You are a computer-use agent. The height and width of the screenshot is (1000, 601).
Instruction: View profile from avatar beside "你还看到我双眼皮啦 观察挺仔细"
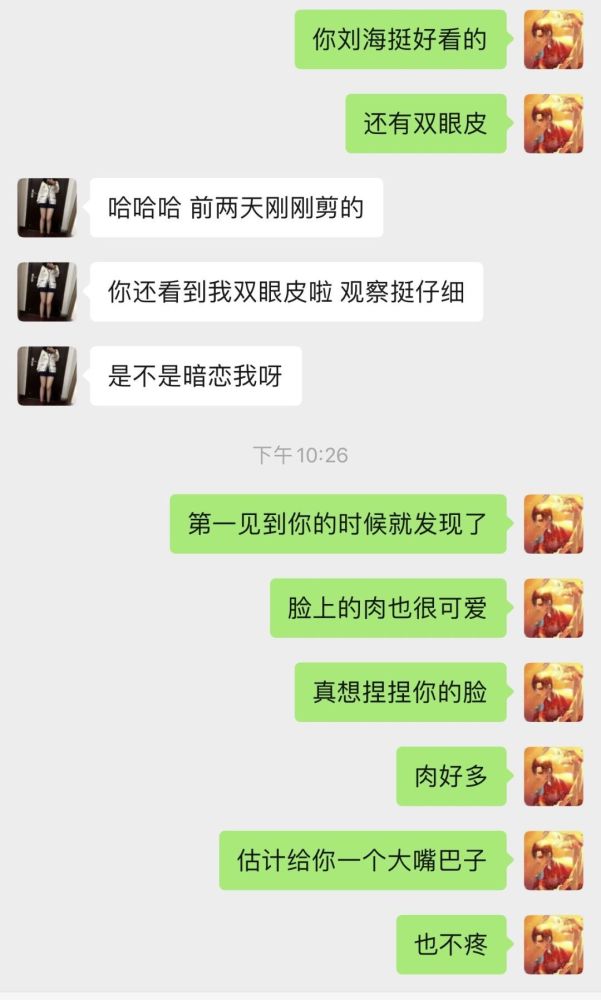[x=47, y=292]
